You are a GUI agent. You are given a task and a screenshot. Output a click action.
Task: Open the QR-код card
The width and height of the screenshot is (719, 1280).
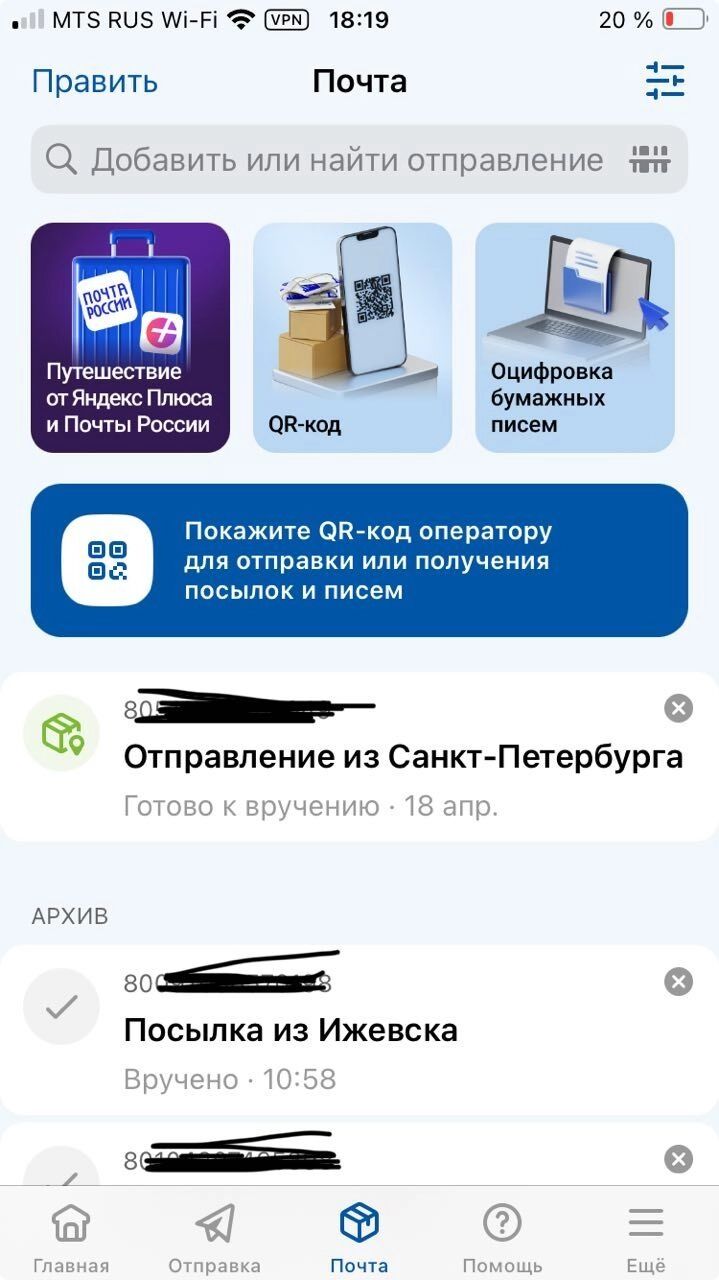(352, 338)
